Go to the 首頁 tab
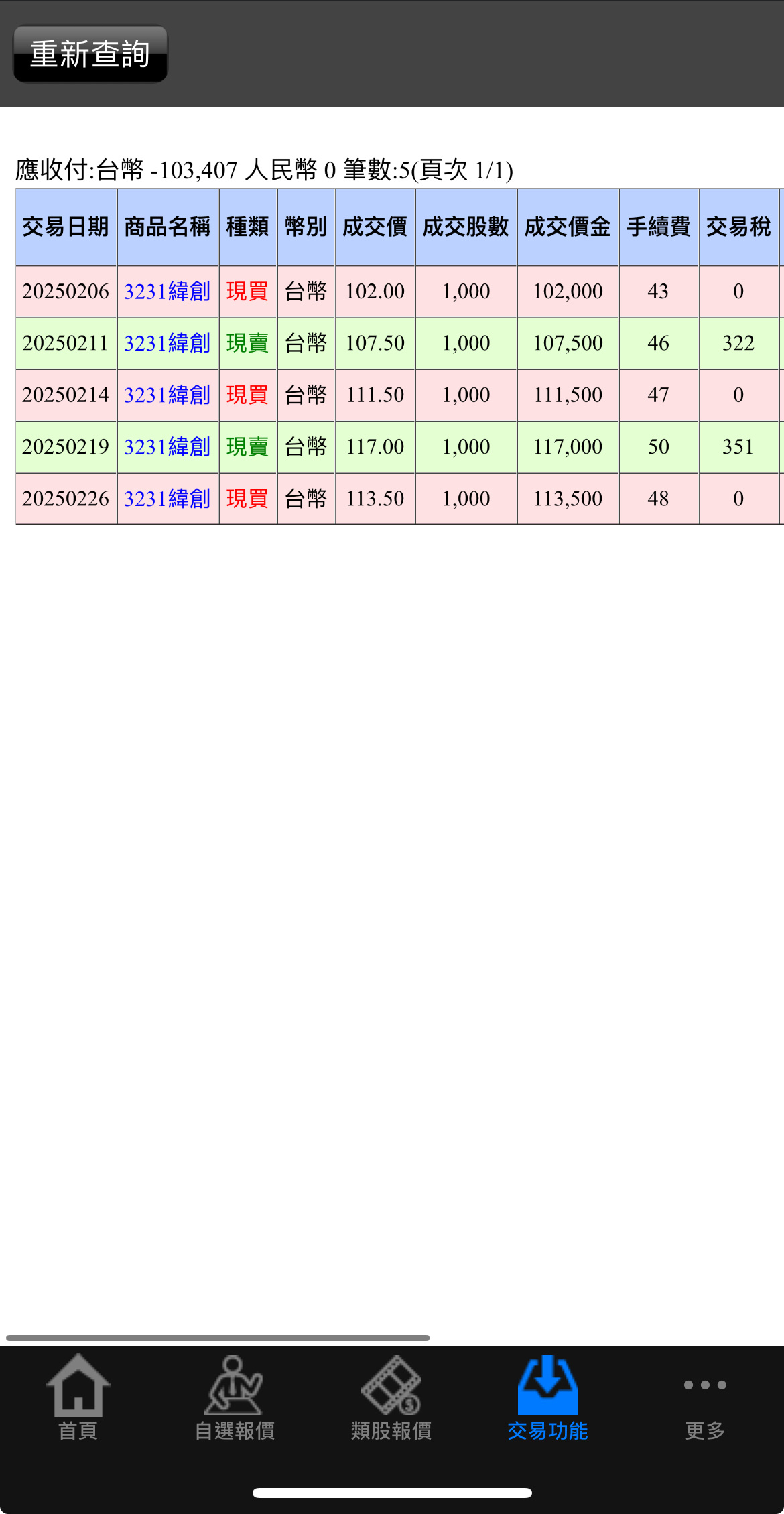Image resolution: width=784 pixels, height=1514 pixels. click(78, 1397)
